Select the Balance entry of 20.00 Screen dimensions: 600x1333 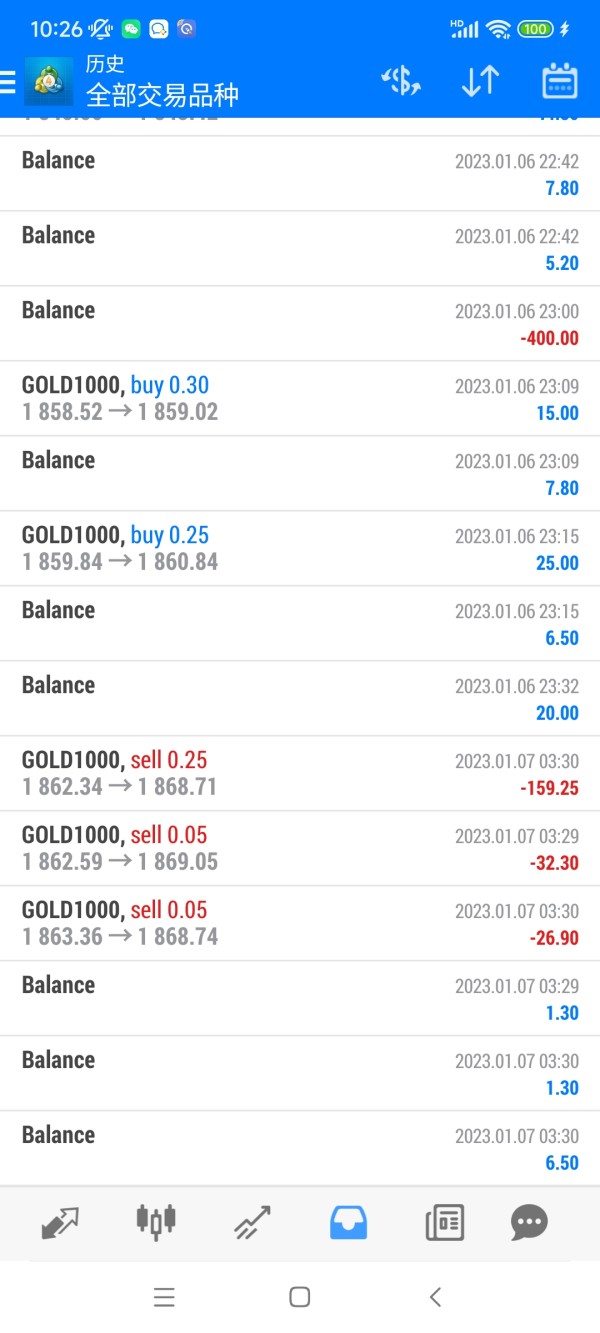coord(300,698)
